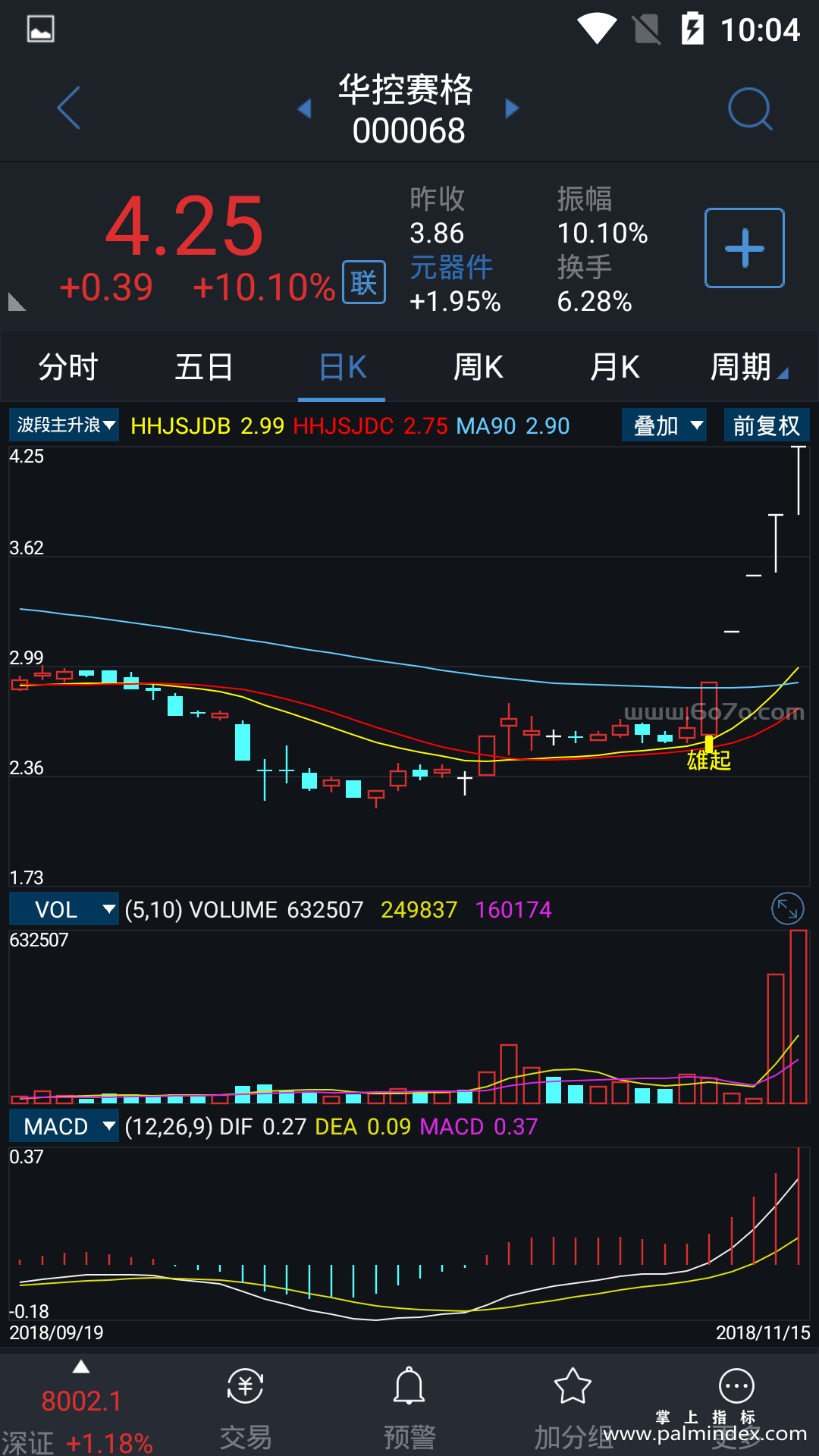Switch to 月K chart tab
The width and height of the screenshot is (819, 1456).
tap(614, 368)
